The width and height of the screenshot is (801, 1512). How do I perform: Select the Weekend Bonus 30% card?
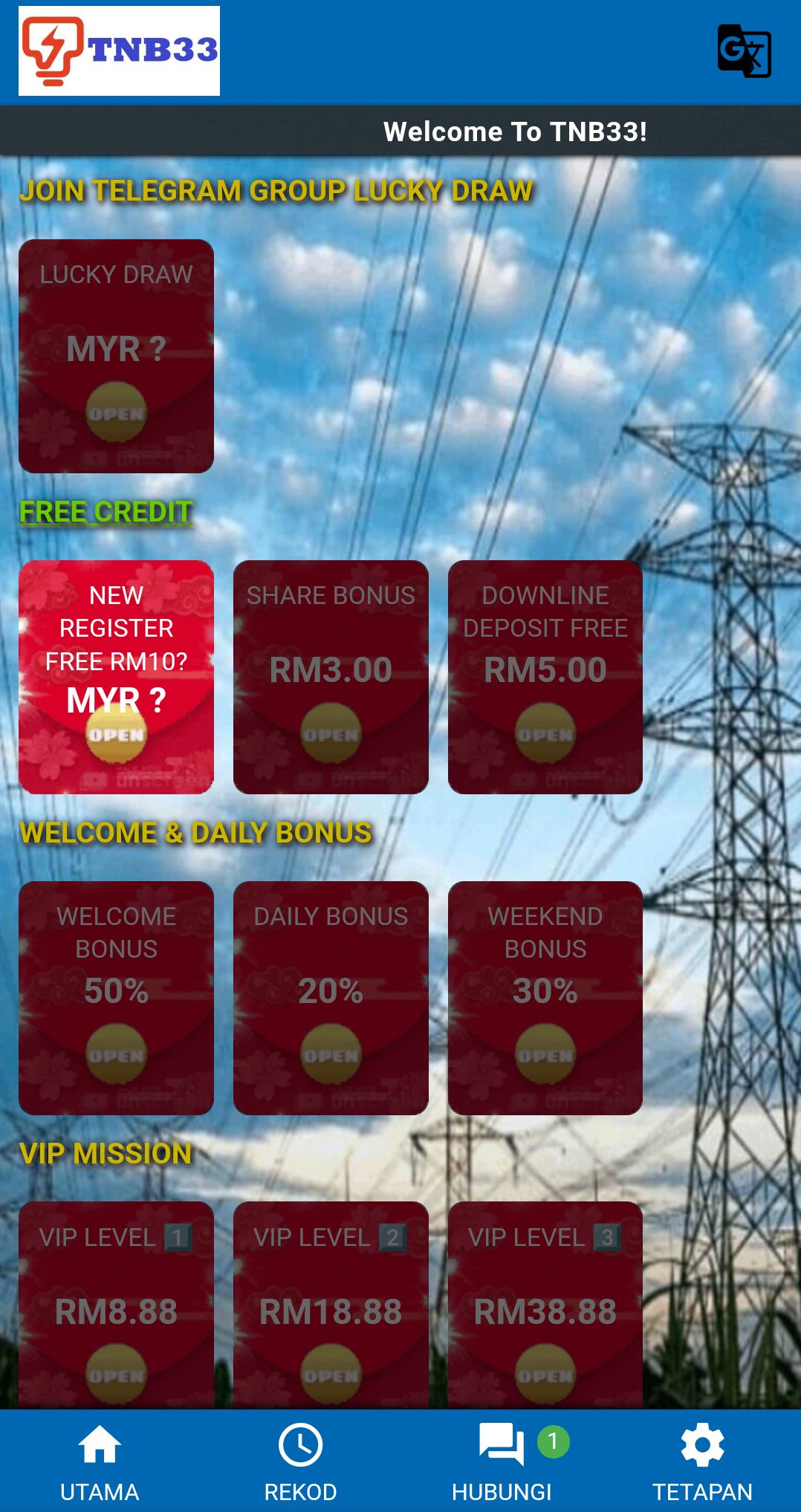pos(545,998)
